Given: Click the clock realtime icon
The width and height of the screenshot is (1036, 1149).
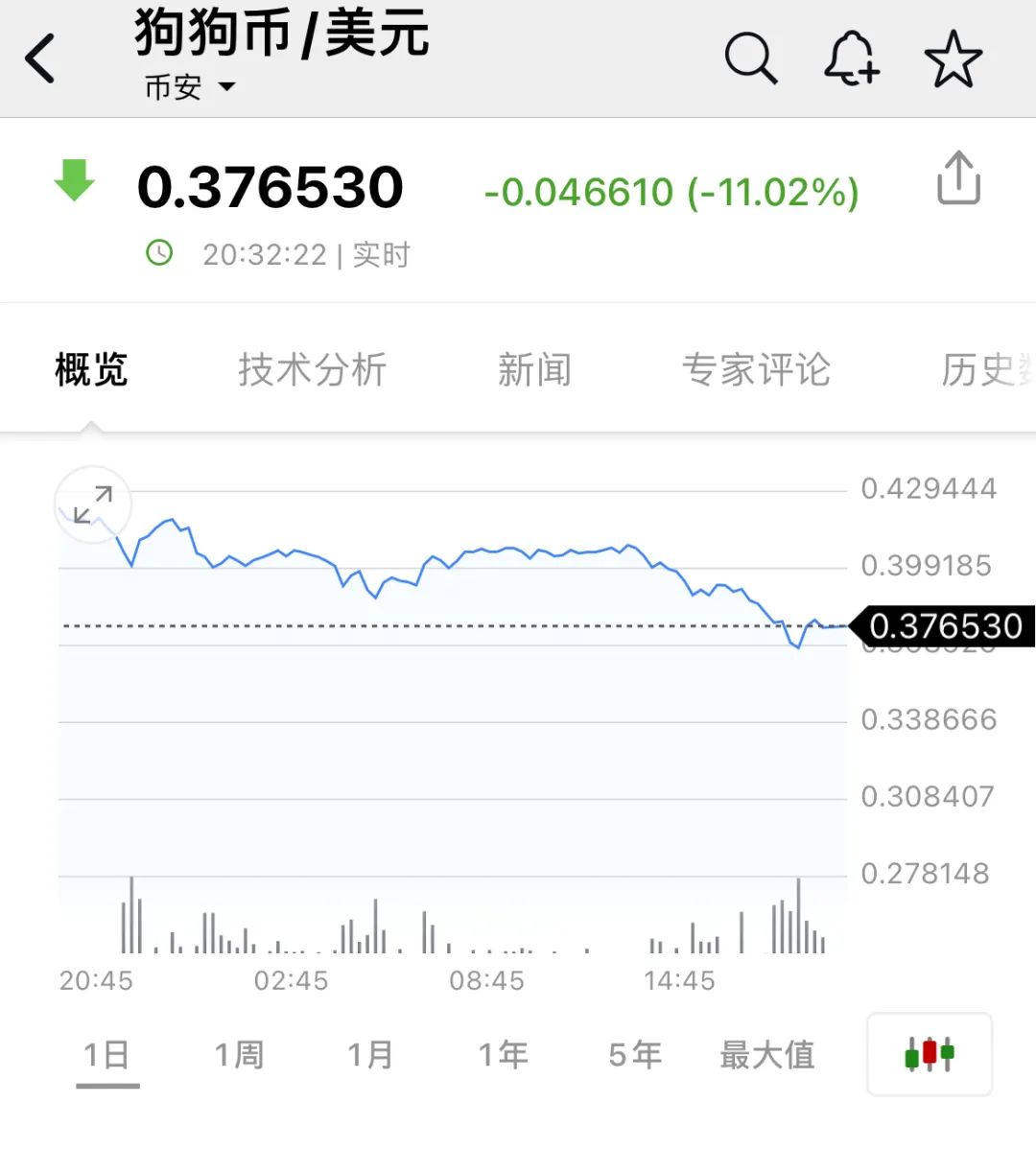Looking at the screenshot, I should (x=160, y=254).
